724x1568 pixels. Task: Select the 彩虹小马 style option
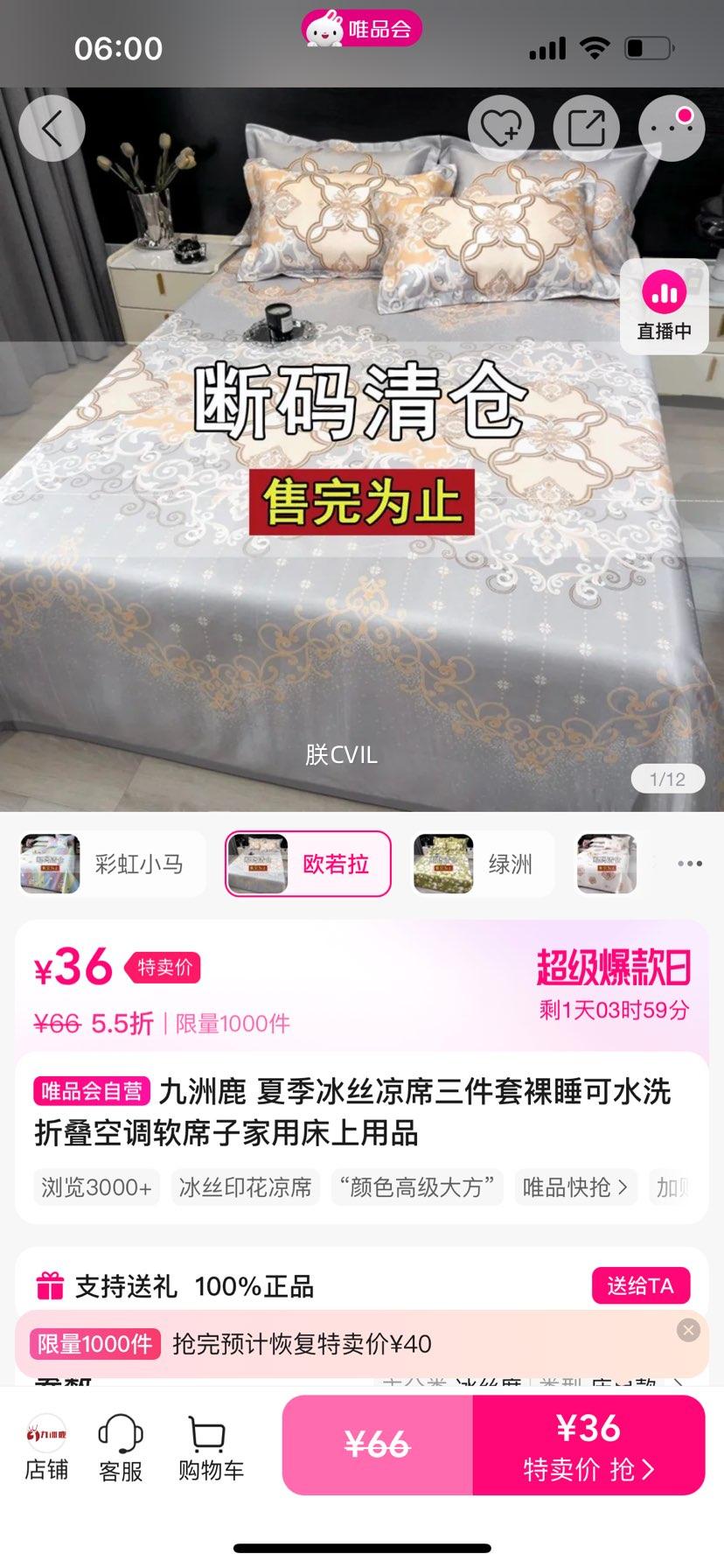point(113,864)
